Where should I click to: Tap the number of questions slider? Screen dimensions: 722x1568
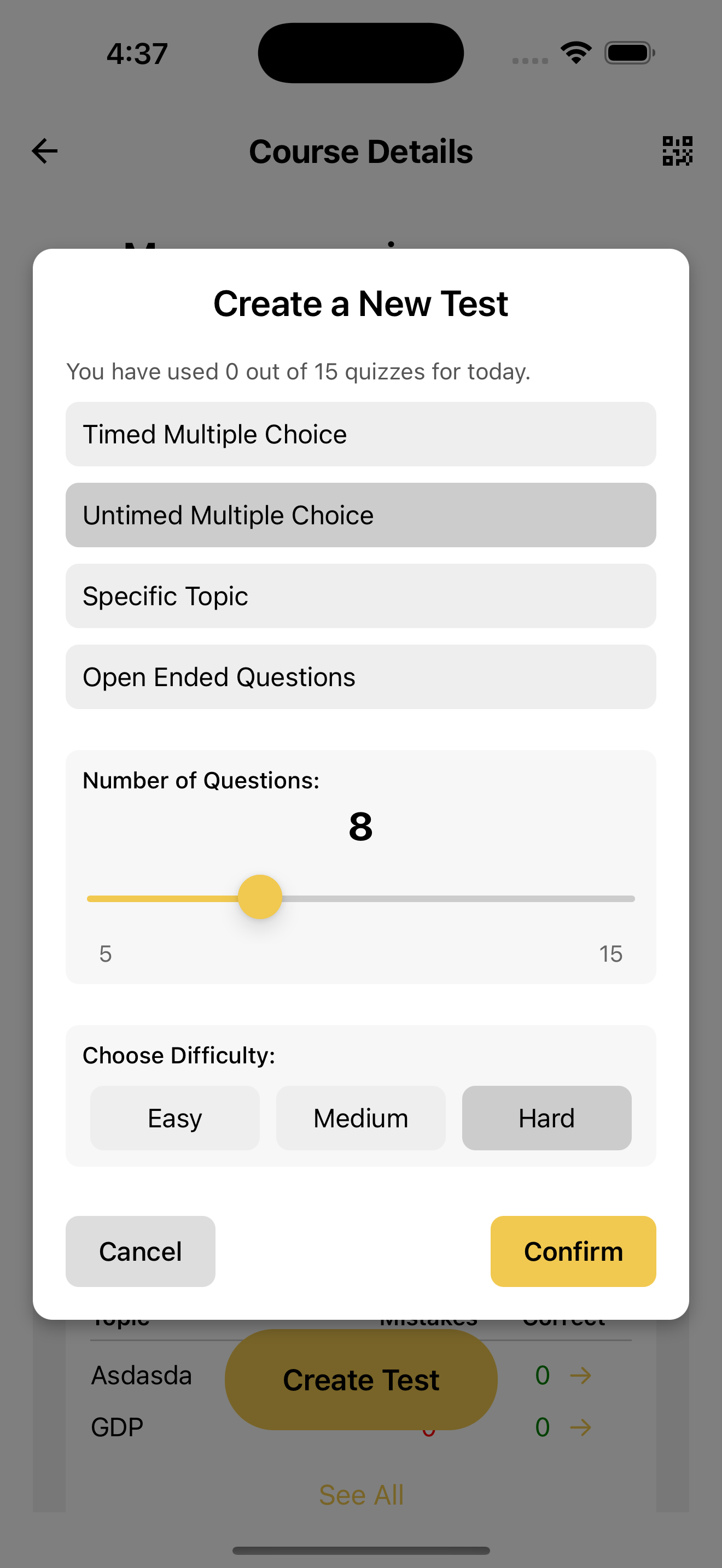tap(260, 897)
